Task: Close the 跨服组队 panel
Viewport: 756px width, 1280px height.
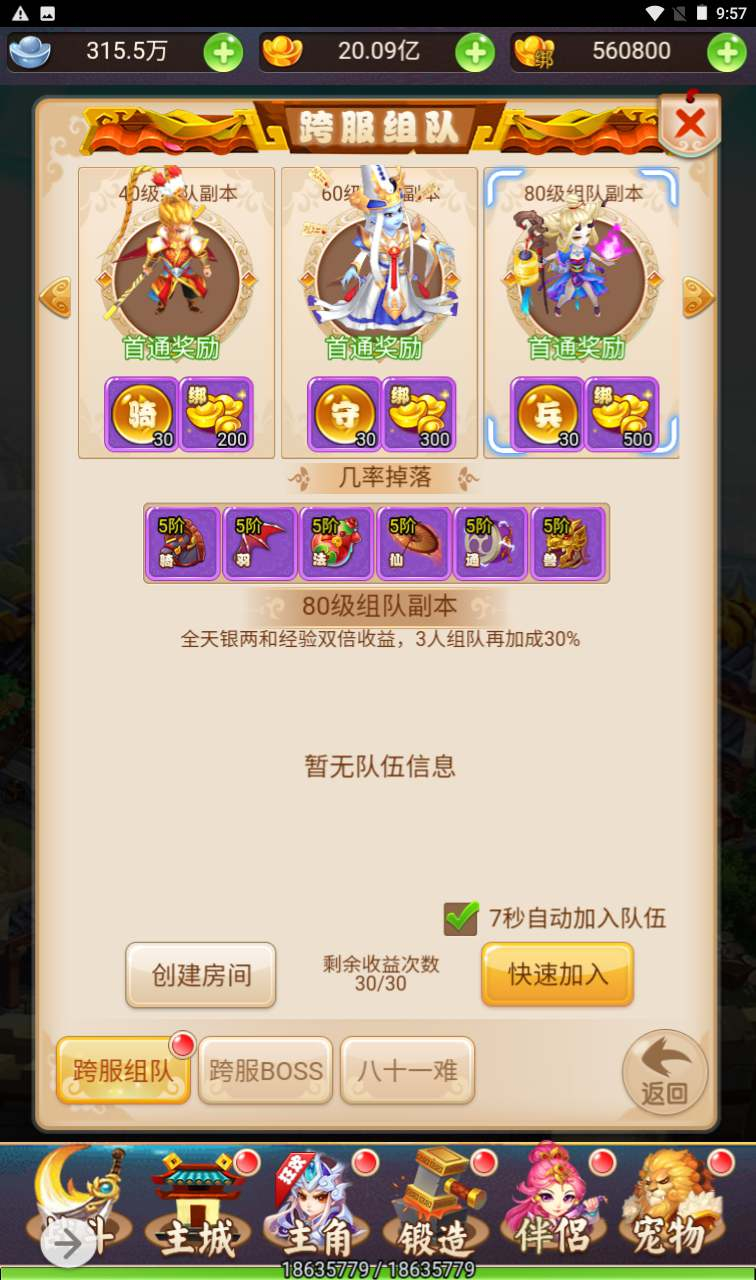Action: click(690, 124)
